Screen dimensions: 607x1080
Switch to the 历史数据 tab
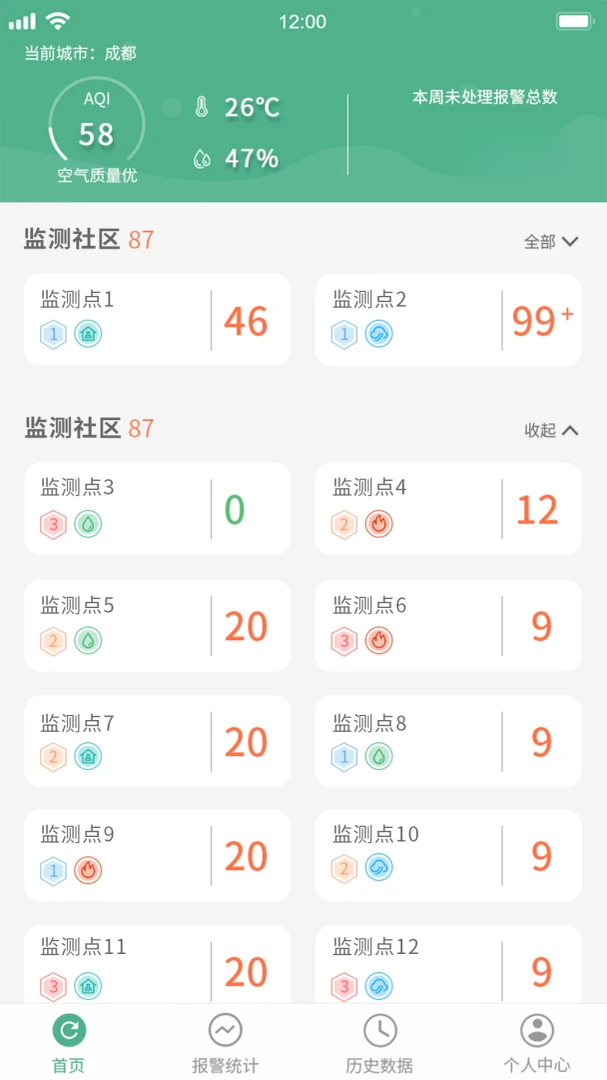[x=380, y=1043]
